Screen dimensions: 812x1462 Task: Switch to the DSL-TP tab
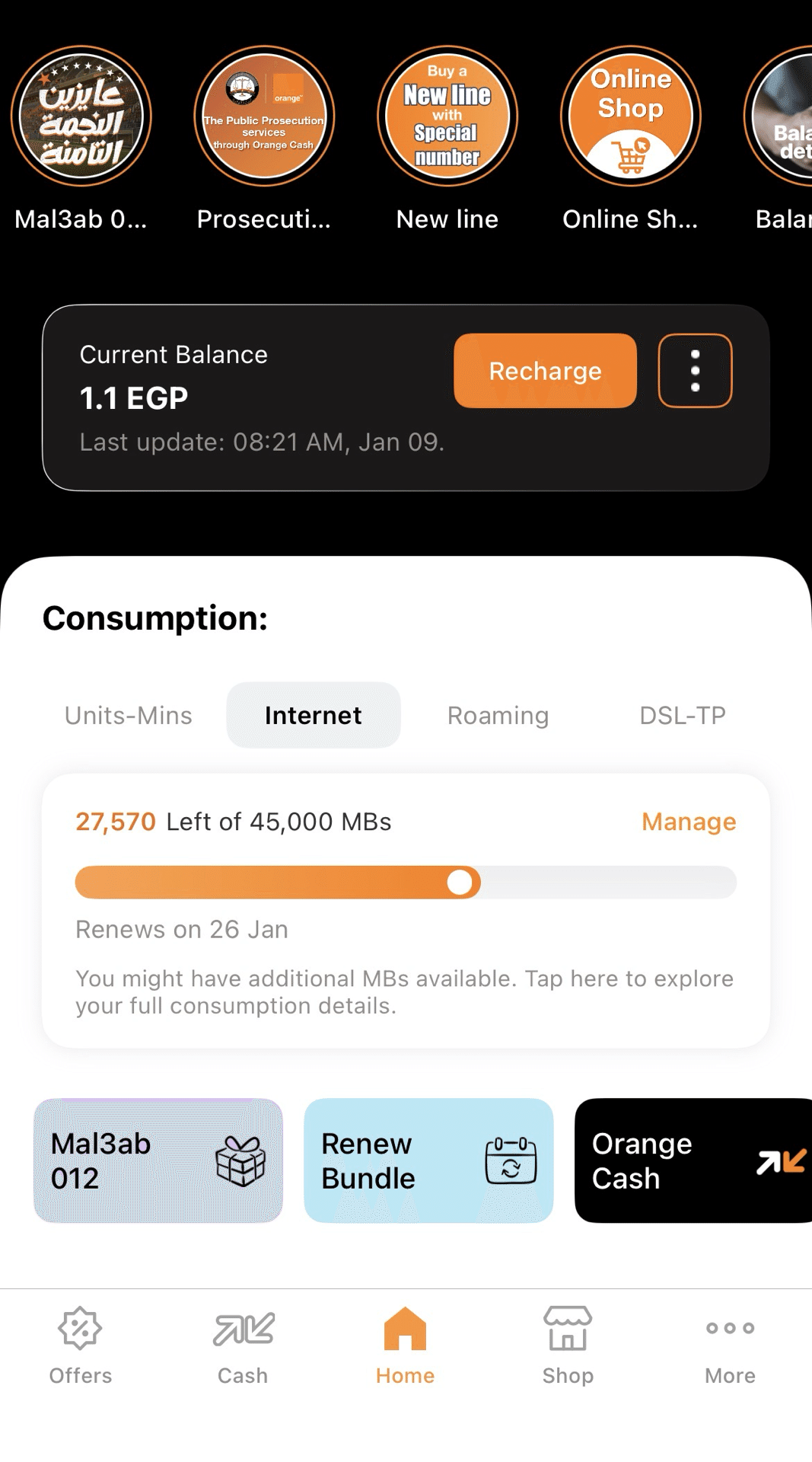[683, 716]
